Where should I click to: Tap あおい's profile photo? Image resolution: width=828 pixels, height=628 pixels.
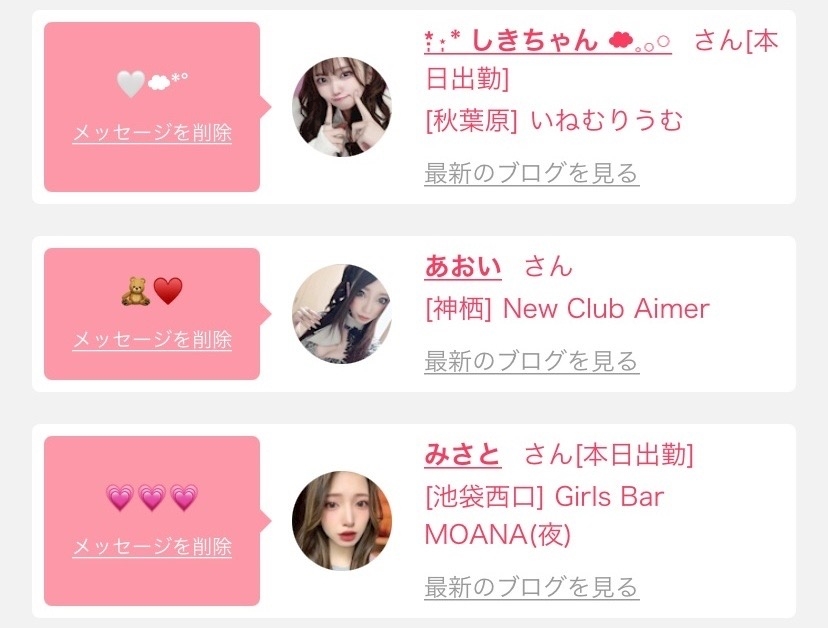[x=341, y=314]
